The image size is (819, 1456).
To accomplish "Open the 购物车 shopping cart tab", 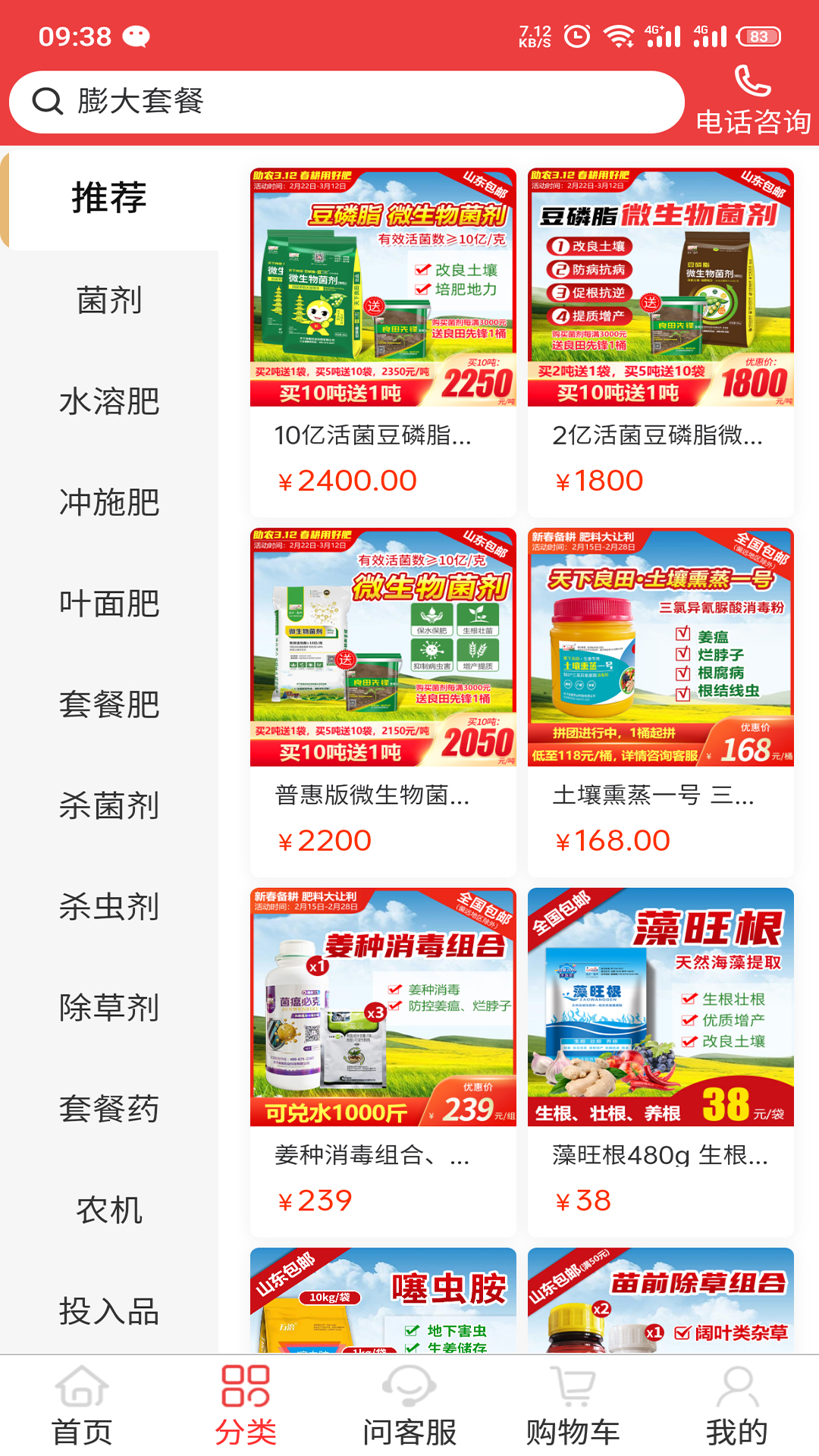I will 573,1406.
